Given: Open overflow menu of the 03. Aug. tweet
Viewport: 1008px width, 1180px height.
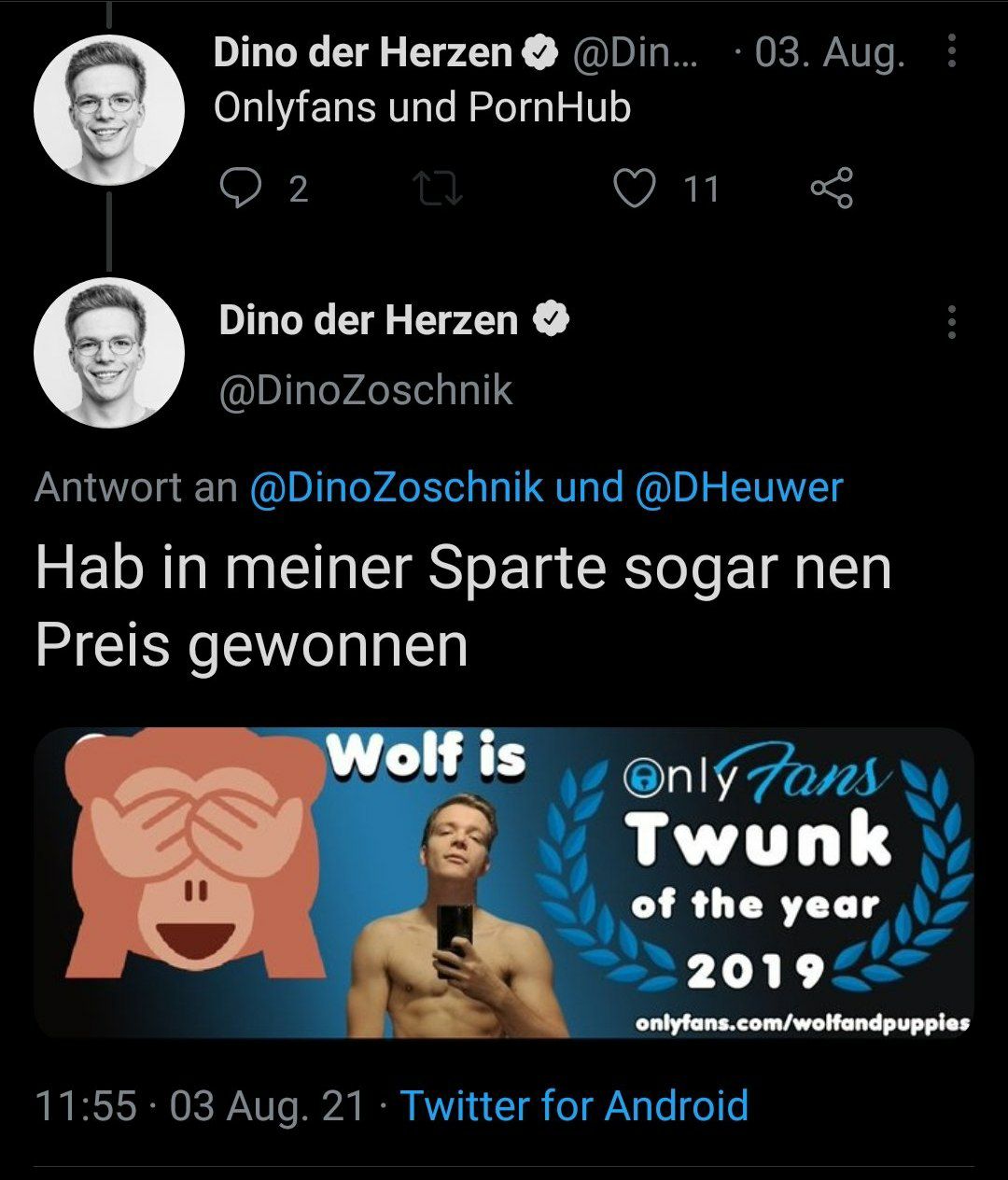Looking at the screenshot, I should (951, 51).
